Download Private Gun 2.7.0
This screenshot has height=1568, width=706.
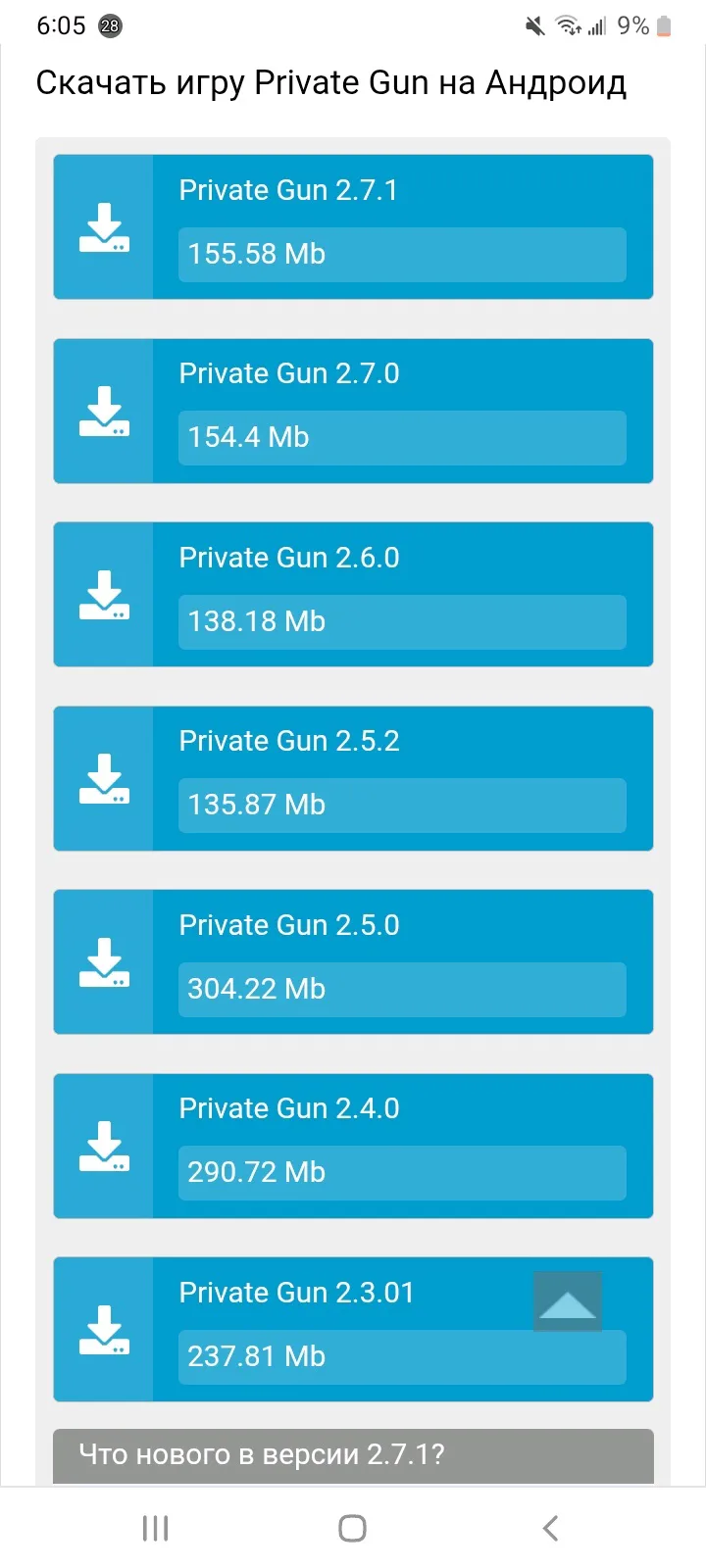[x=353, y=411]
